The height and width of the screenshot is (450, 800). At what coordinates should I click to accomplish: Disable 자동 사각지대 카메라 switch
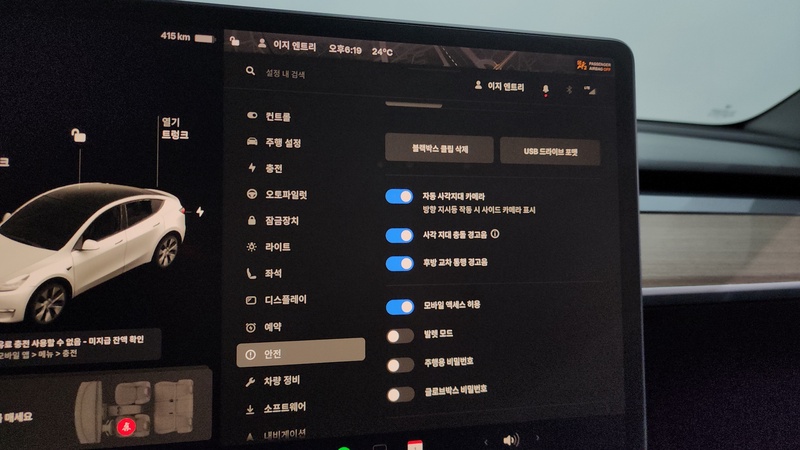click(400, 197)
